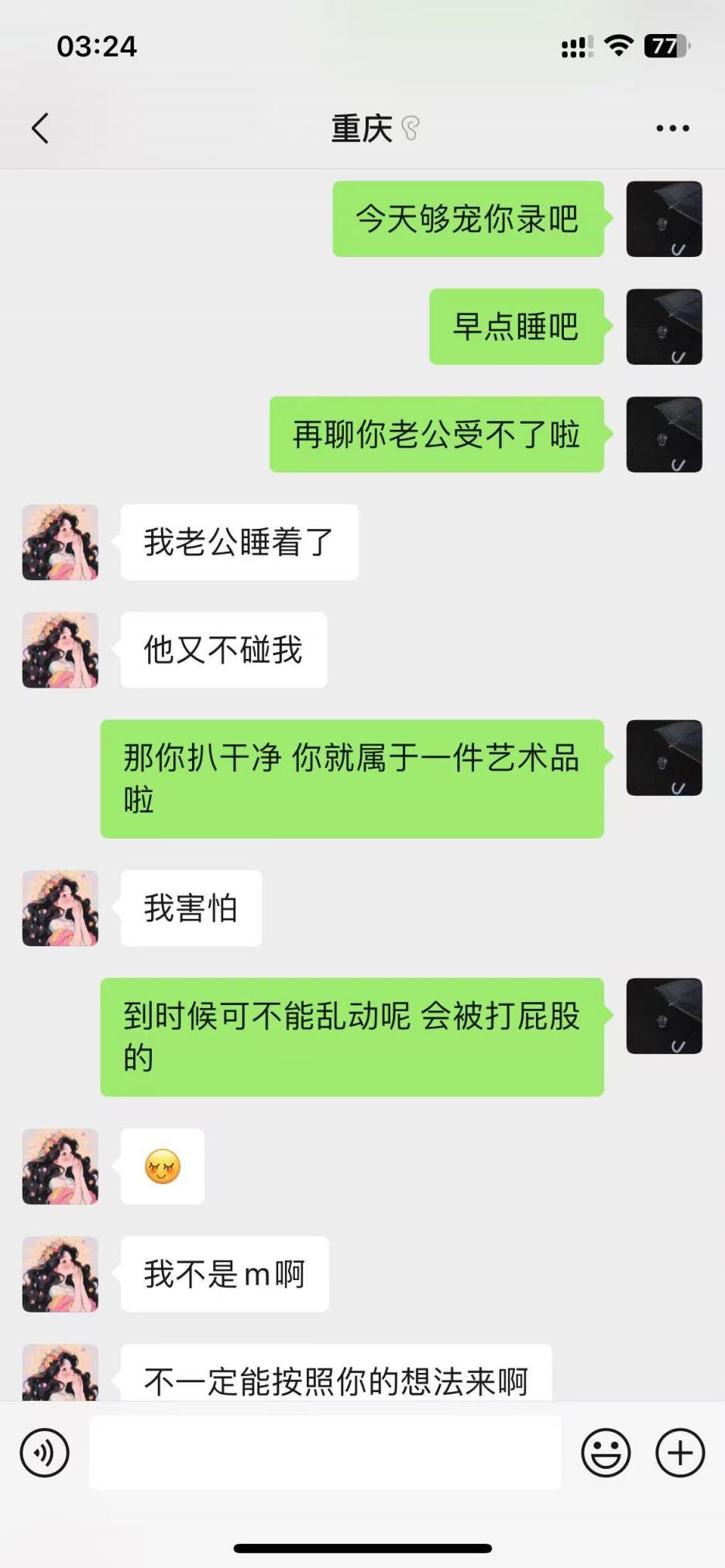Tap own avatar beside "早点睡吧"
The image size is (725, 1568).
tap(664, 327)
